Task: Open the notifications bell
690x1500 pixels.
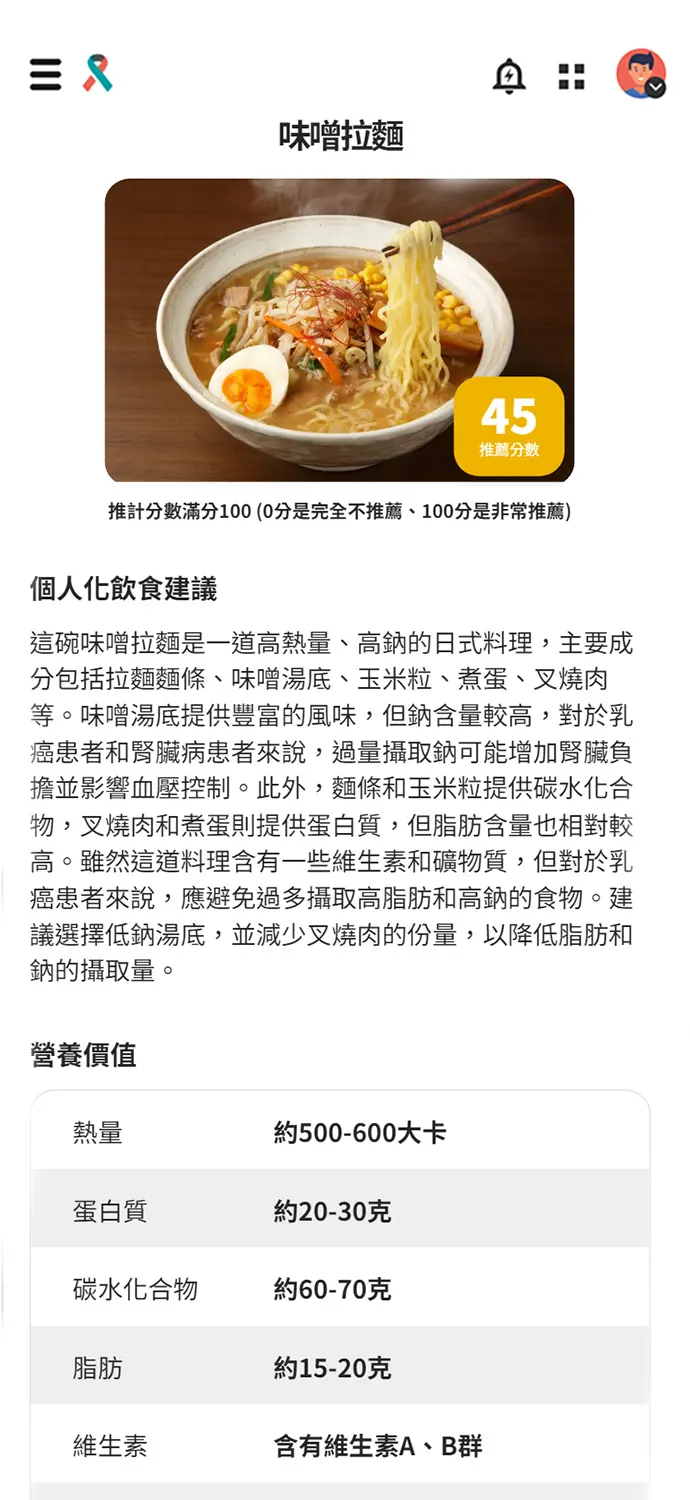Action: pos(509,76)
